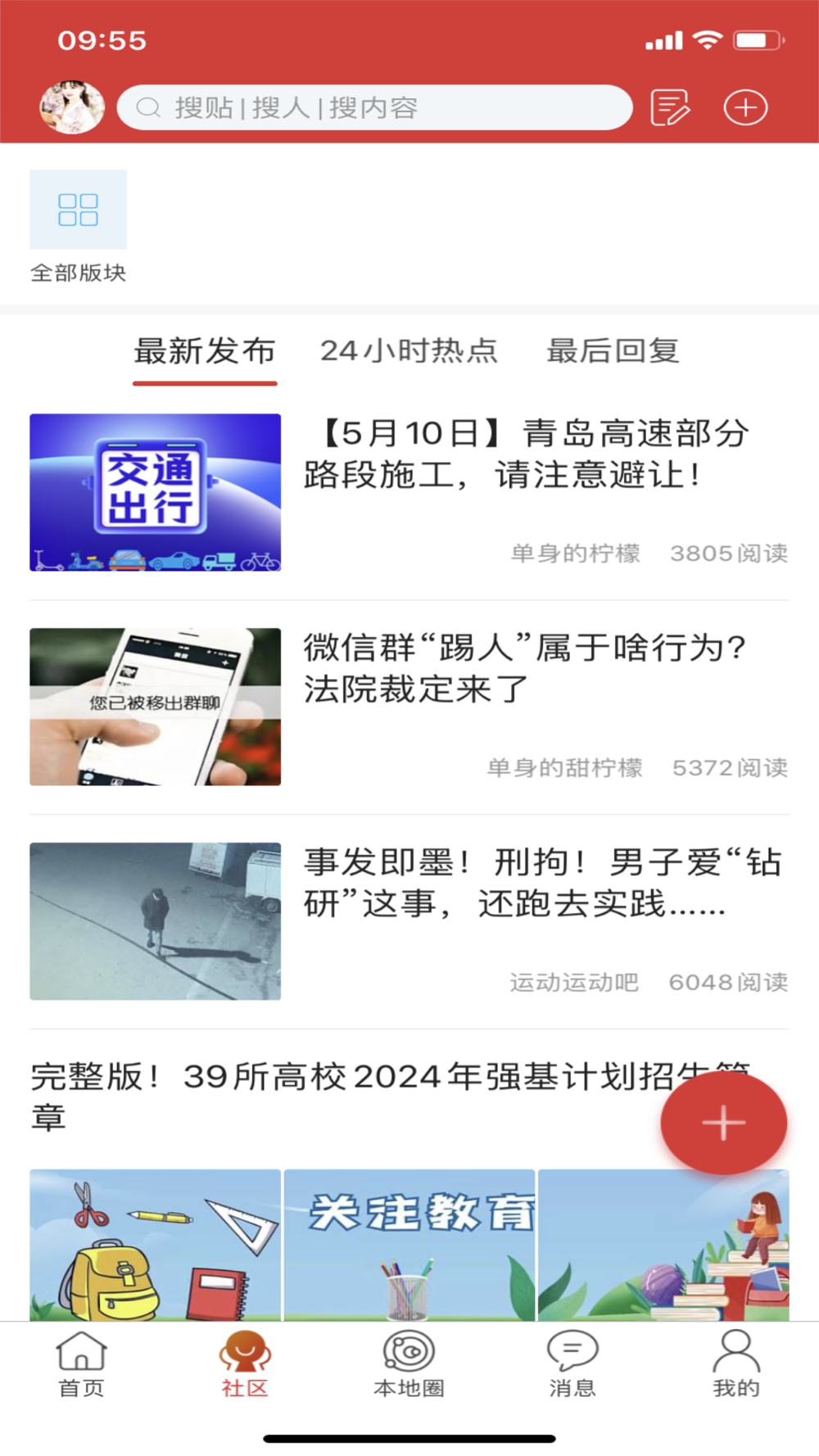This screenshot has width=819, height=1456.
Task: Tap the red floating plus button
Action: [x=723, y=1123]
